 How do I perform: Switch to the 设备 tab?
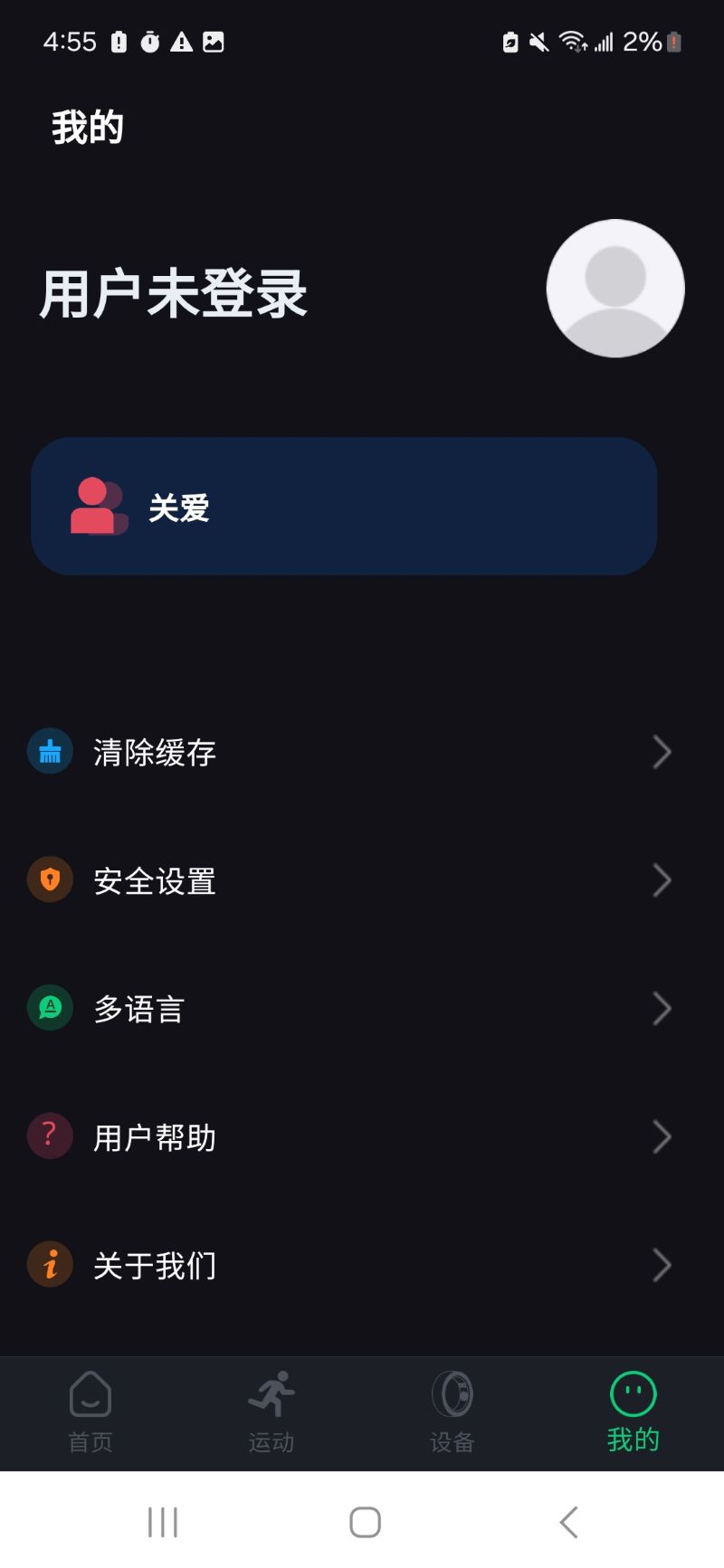pos(452,1411)
